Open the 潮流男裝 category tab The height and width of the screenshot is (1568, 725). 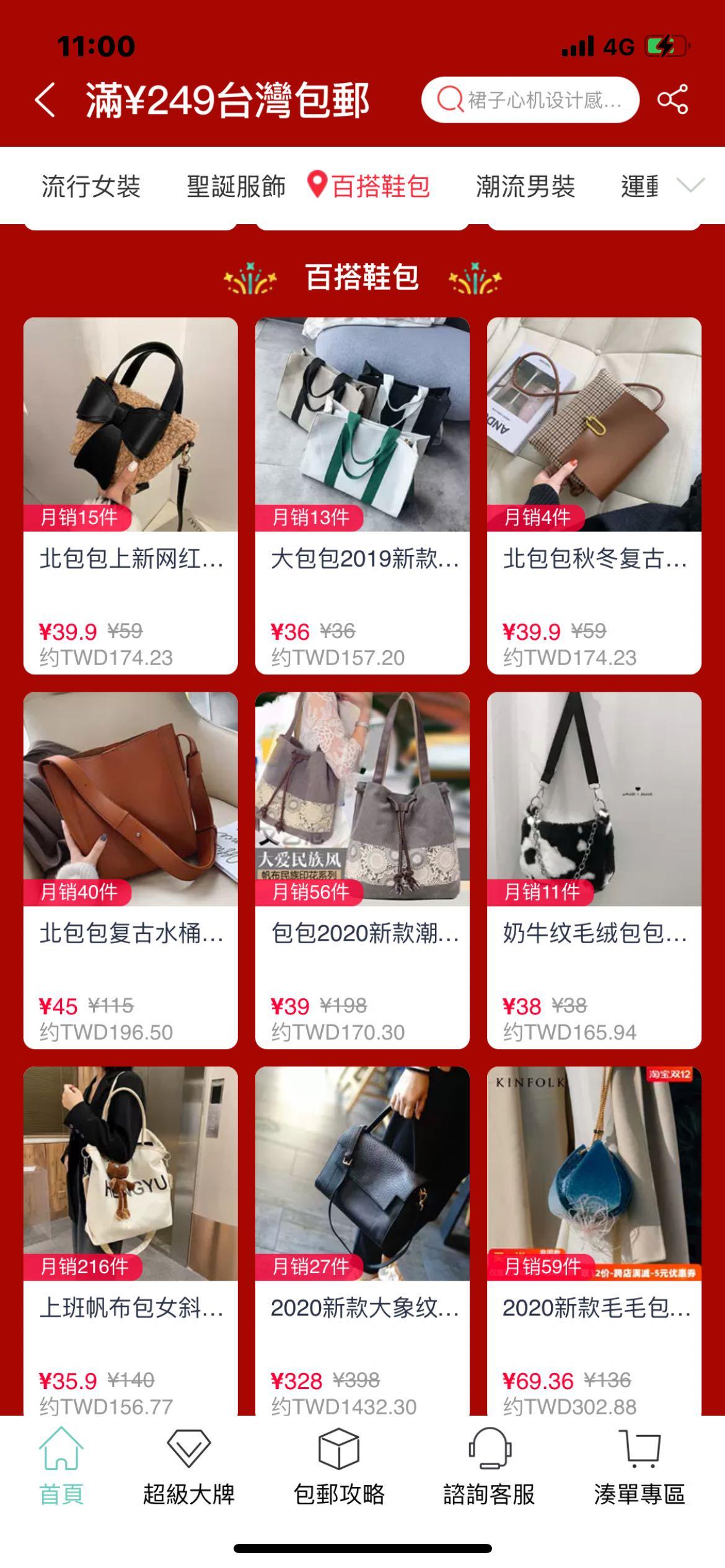pyautogui.click(x=525, y=186)
